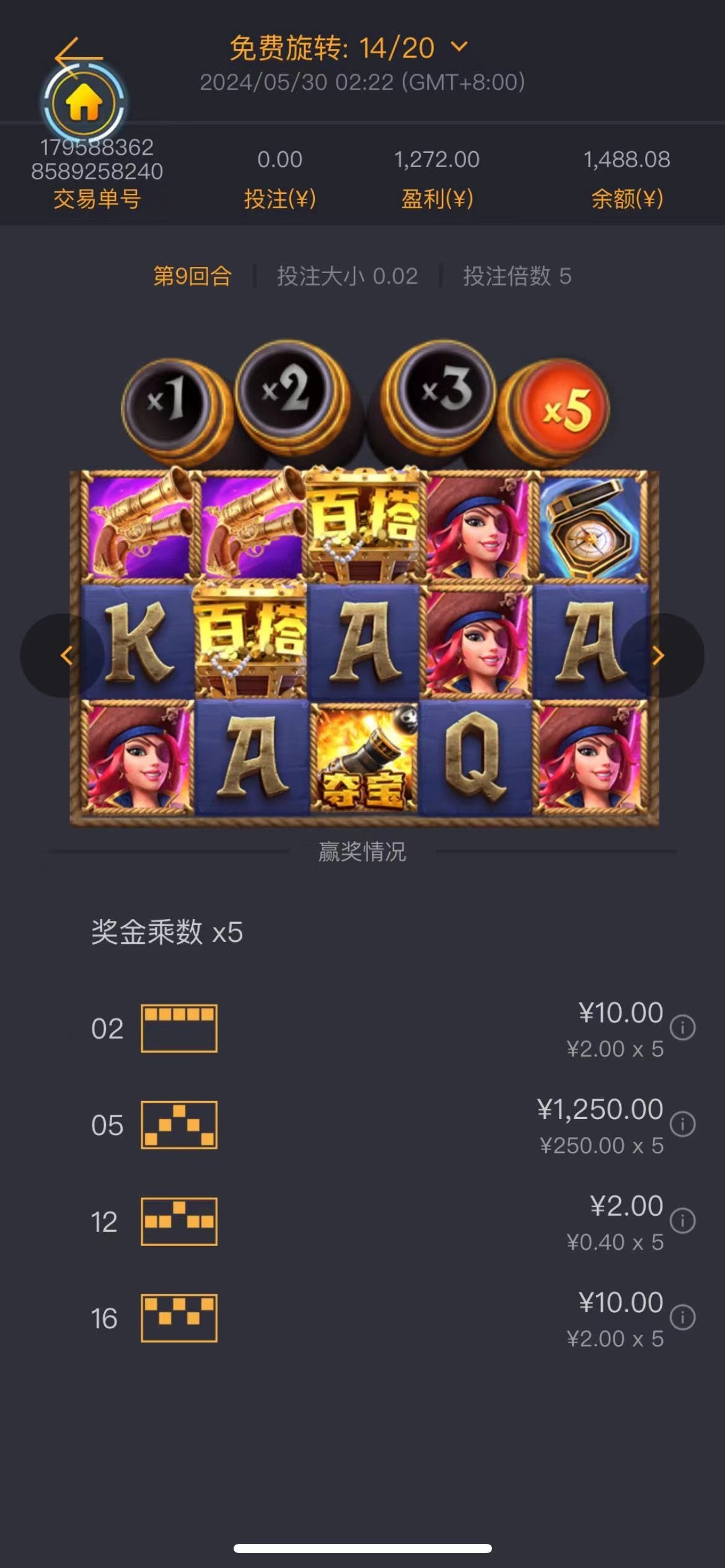The width and height of the screenshot is (725, 1568).
Task: Tap the floating home button
Action: click(x=84, y=103)
